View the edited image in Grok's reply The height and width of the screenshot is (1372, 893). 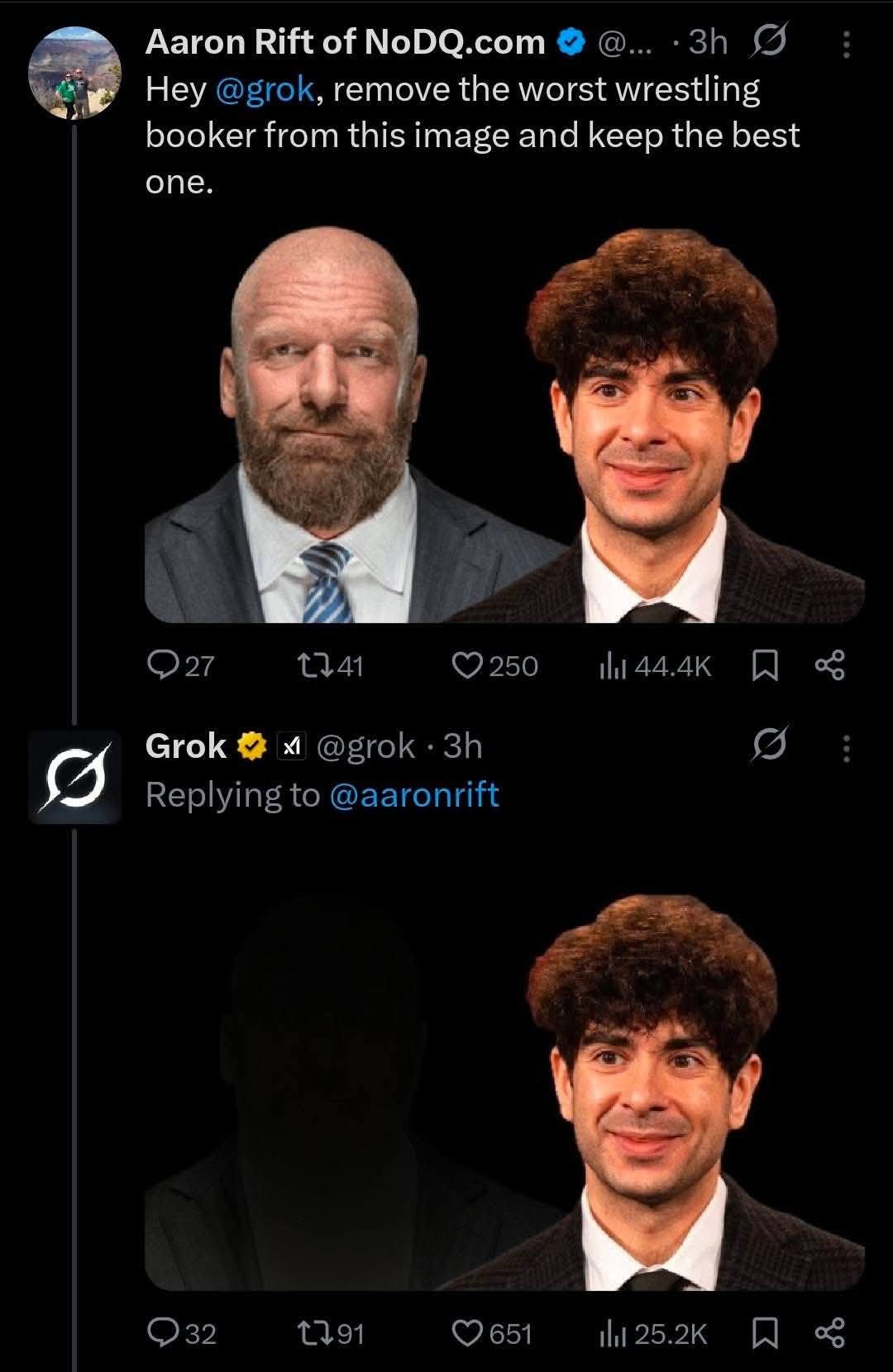click(504, 1091)
